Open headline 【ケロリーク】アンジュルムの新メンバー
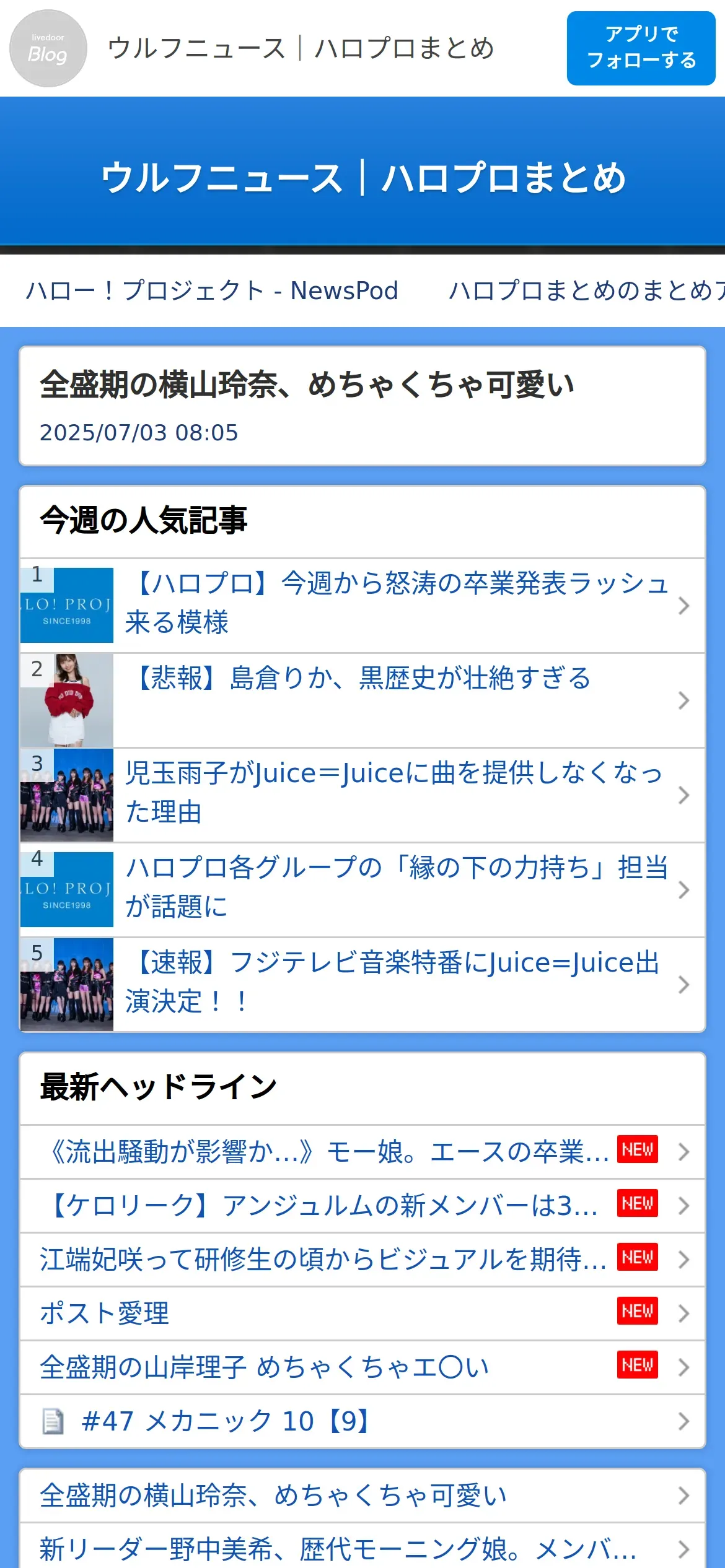Viewport: 725px width, 1568px height. pyautogui.click(x=322, y=1206)
